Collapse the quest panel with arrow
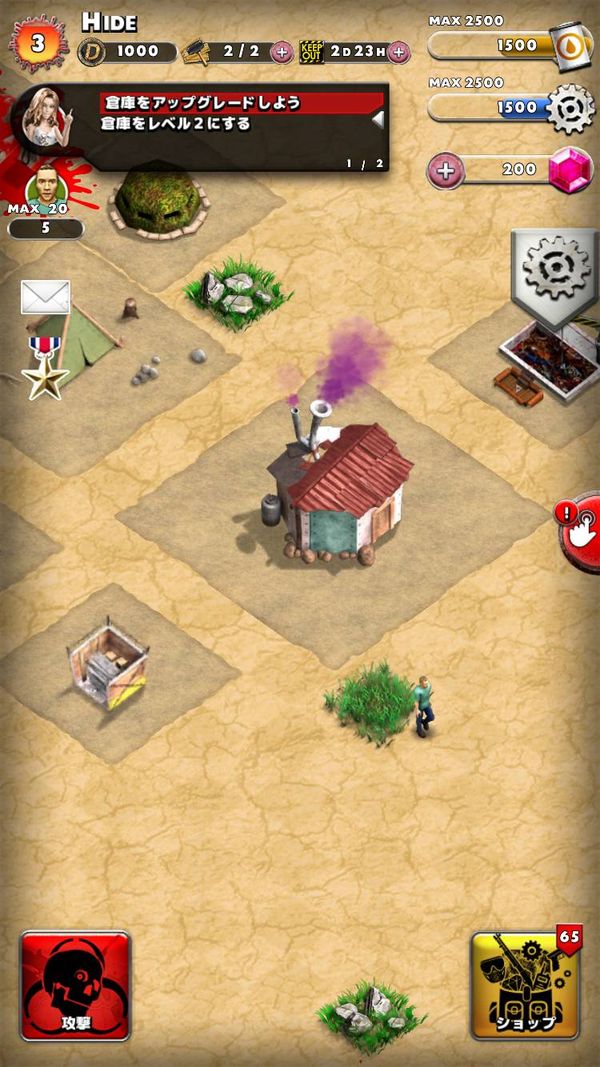The height and width of the screenshot is (1067, 600). (378, 120)
